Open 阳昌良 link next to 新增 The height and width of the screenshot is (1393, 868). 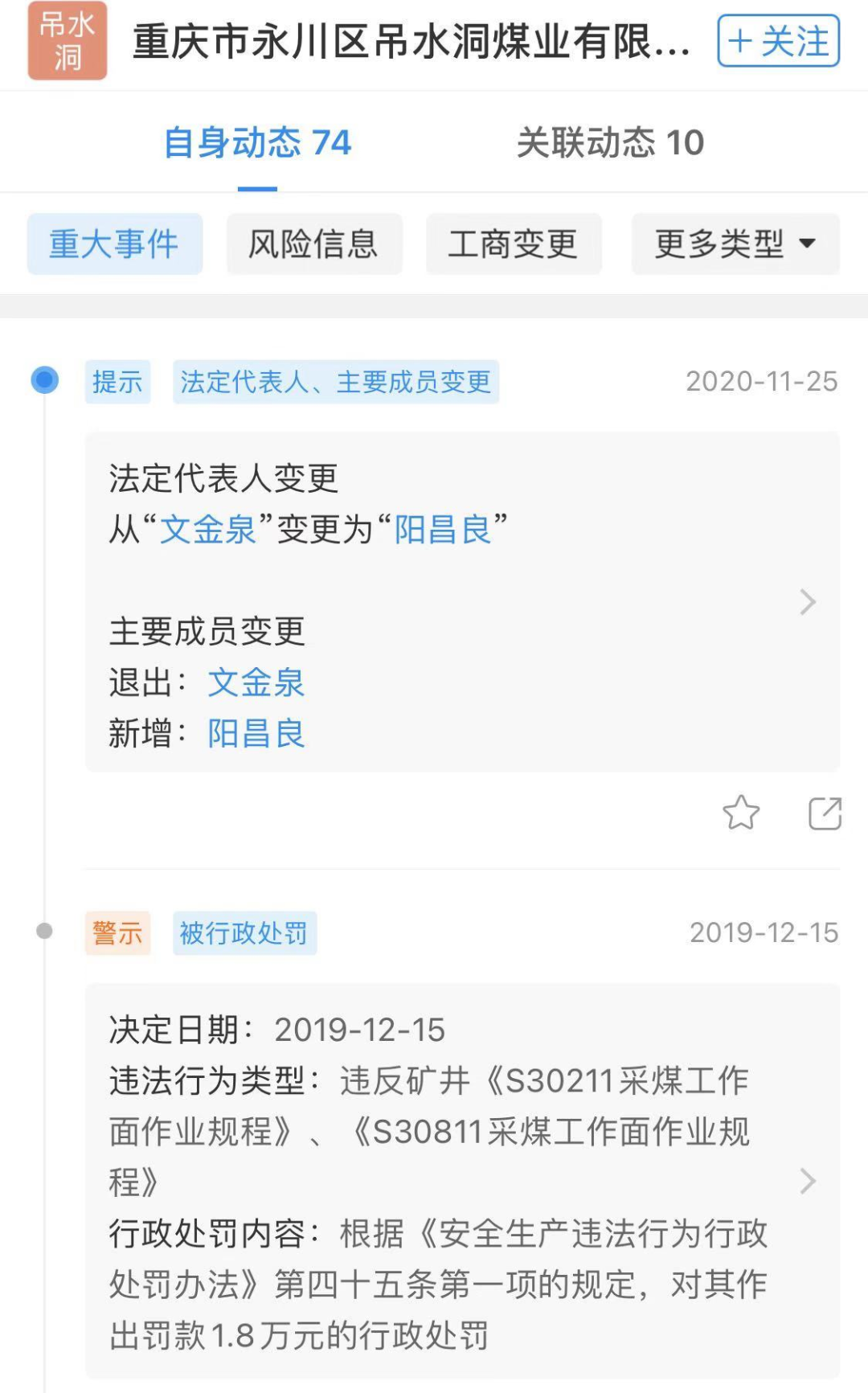[256, 733]
